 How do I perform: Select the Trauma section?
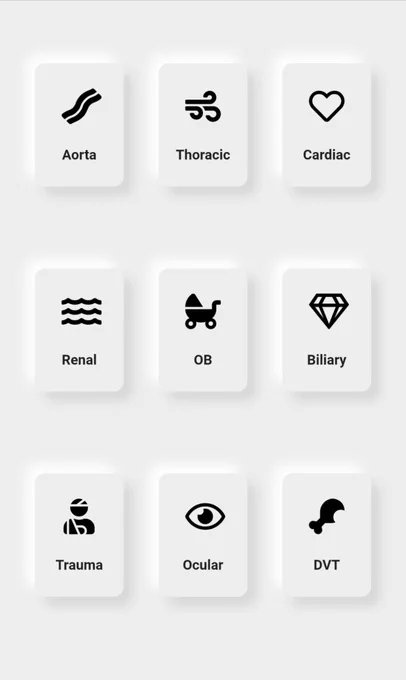click(79, 535)
